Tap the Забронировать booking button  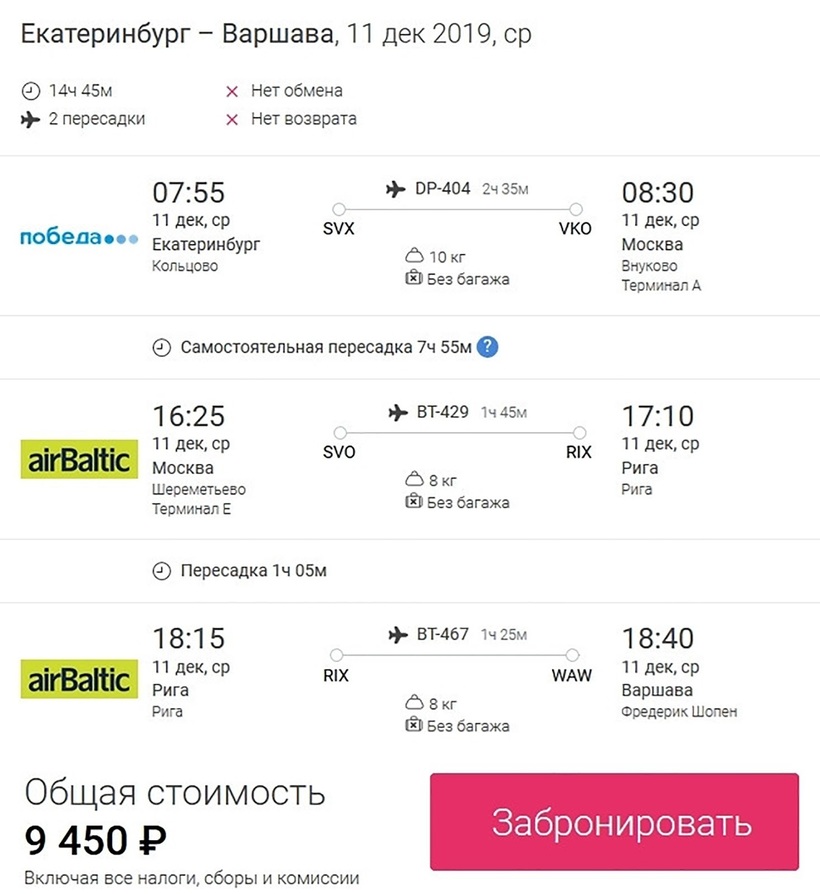point(614,821)
